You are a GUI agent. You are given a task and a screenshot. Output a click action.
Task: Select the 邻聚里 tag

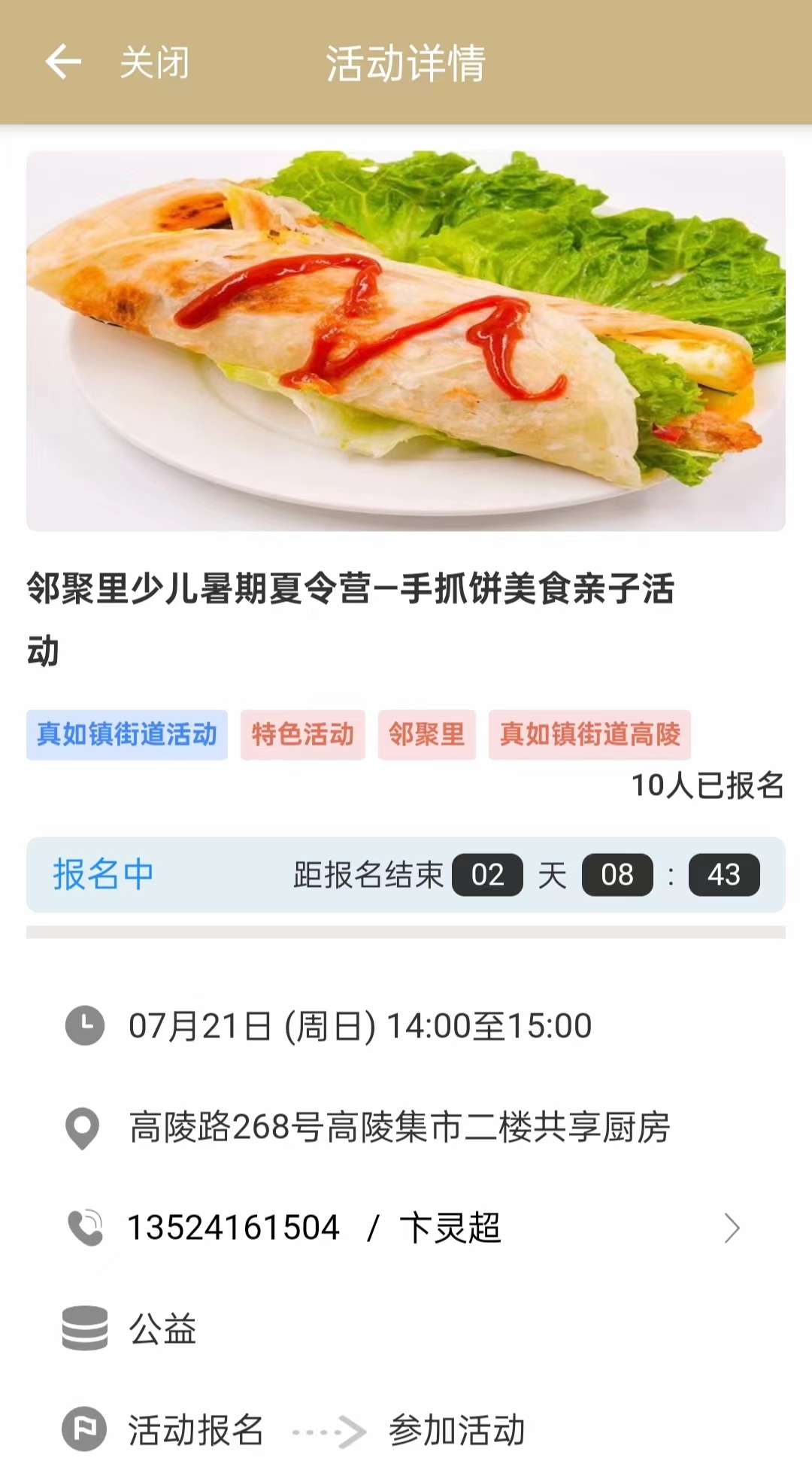426,734
